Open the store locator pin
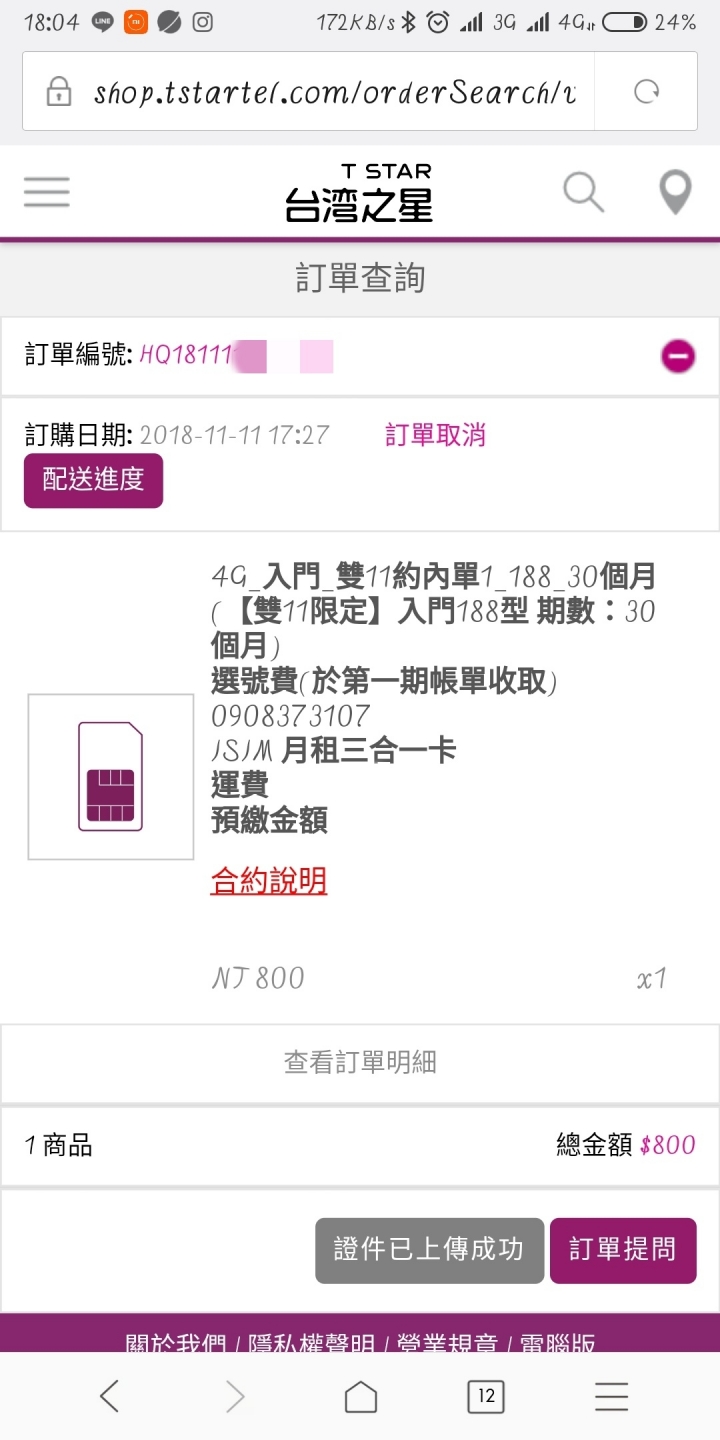 (x=676, y=192)
